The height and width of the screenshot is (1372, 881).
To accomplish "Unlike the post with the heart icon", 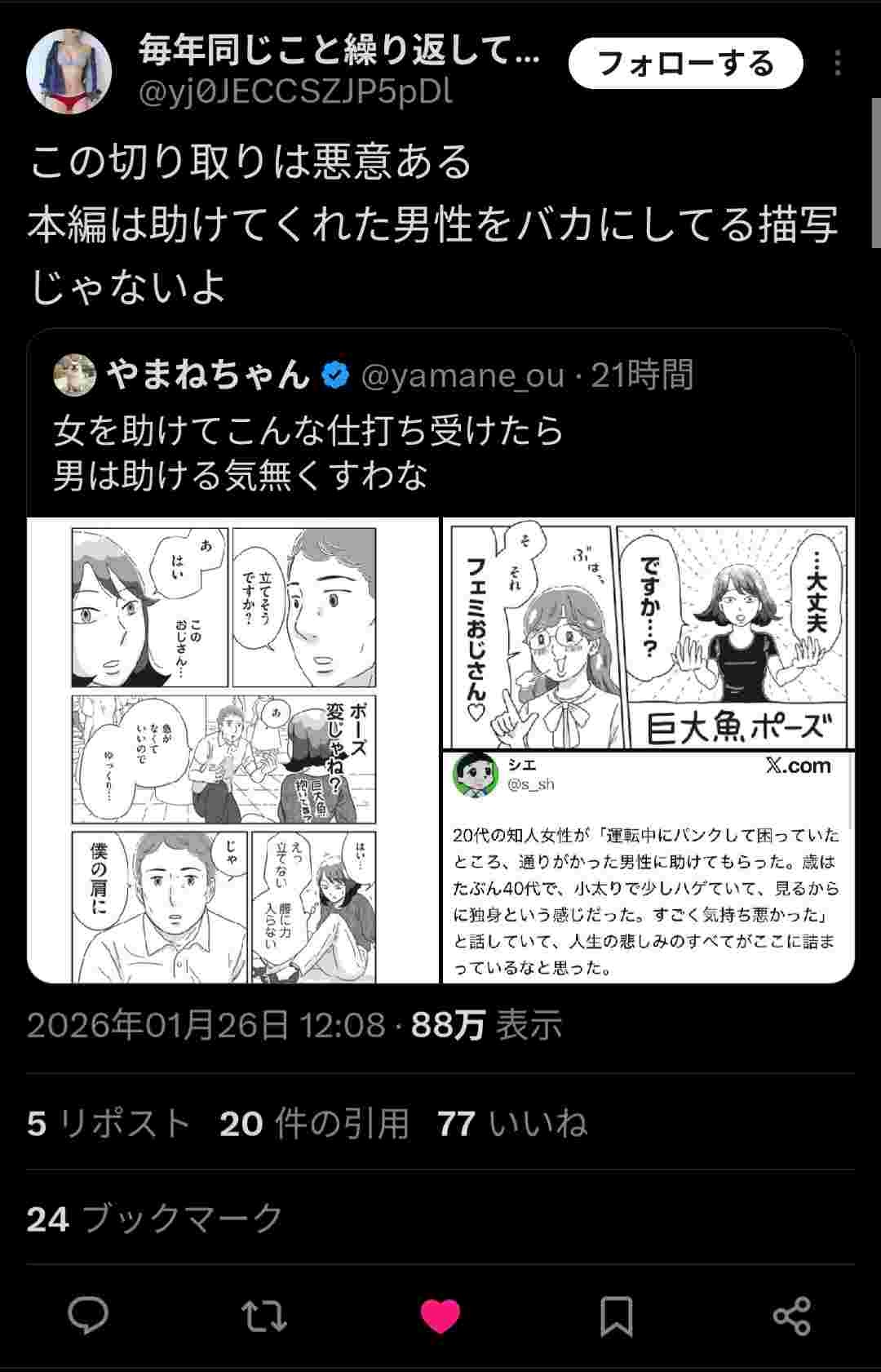I will coord(440,1316).
